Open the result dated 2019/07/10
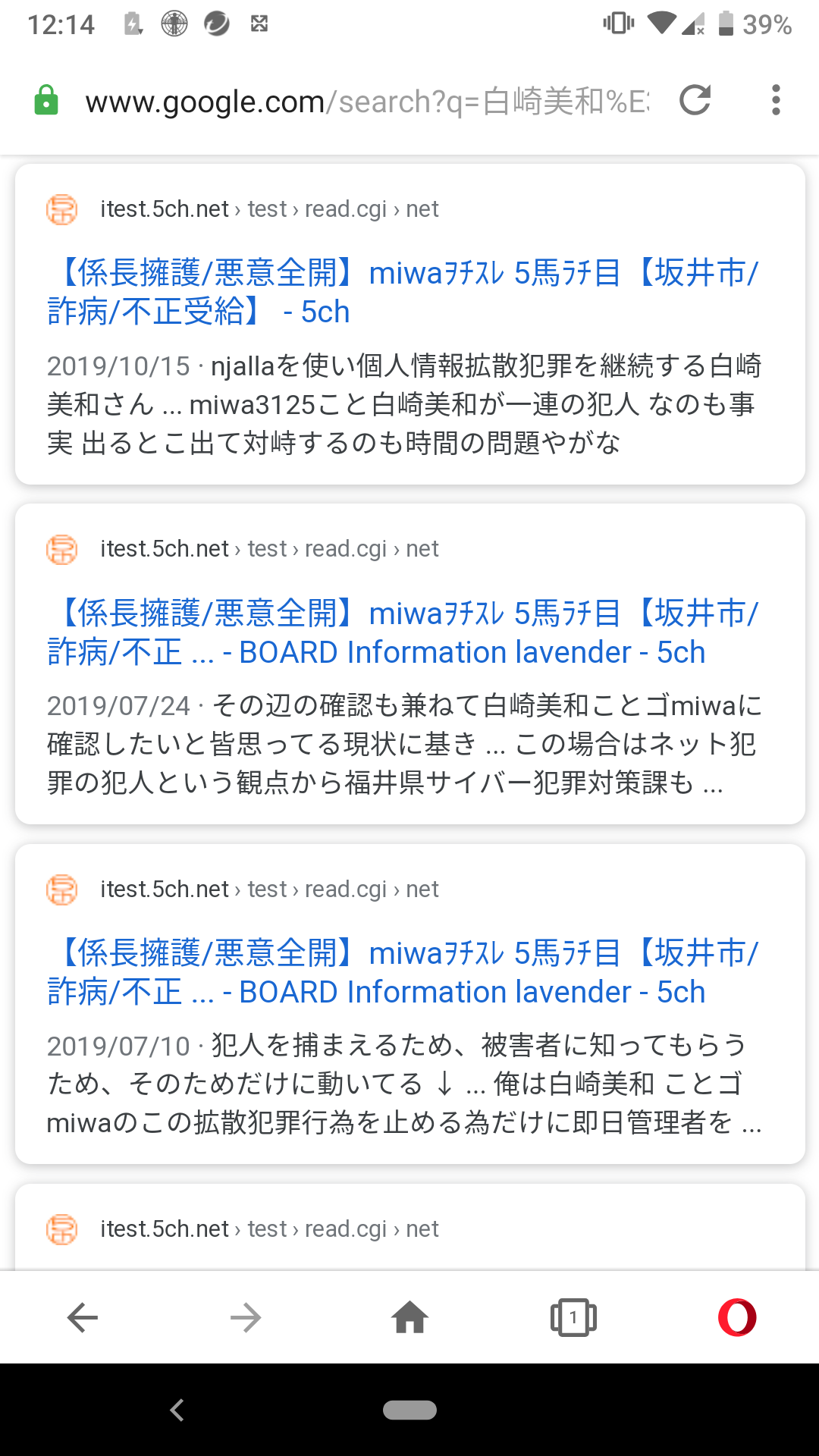Image resolution: width=819 pixels, height=1456 pixels. (402, 972)
